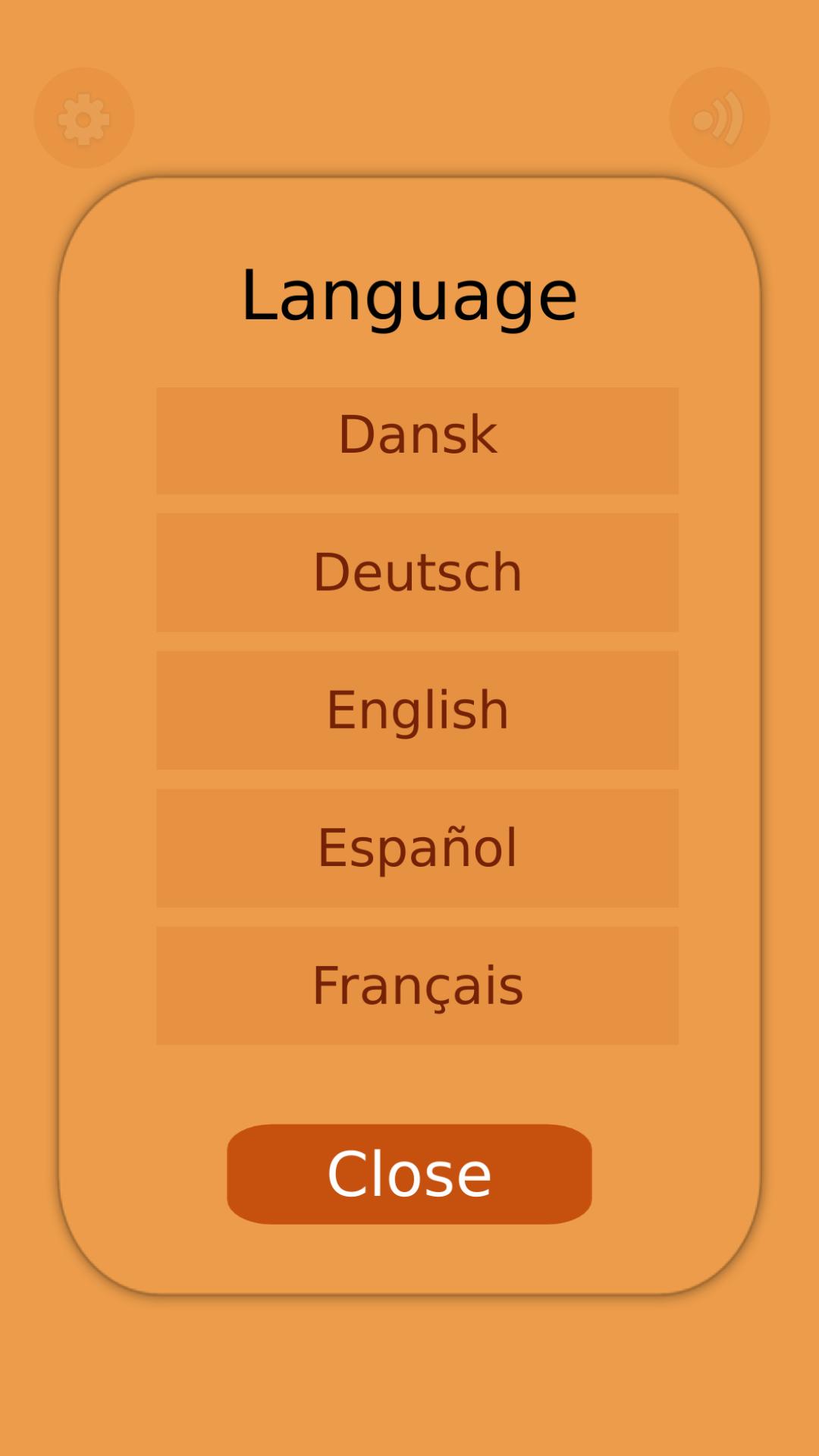Choose Deutsch from the language list
This screenshot has height=1456, width=819.
click(x=417, y=573)
